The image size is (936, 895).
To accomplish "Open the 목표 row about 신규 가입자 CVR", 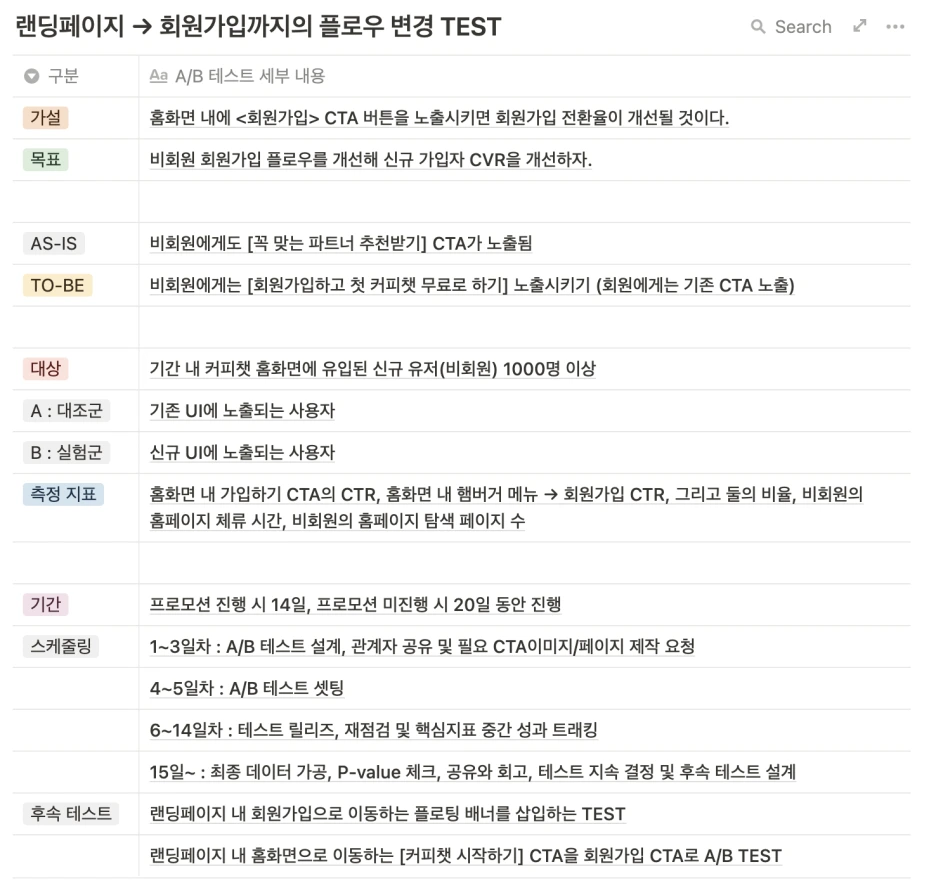I will pyautogui.click(x=371, y=159).
